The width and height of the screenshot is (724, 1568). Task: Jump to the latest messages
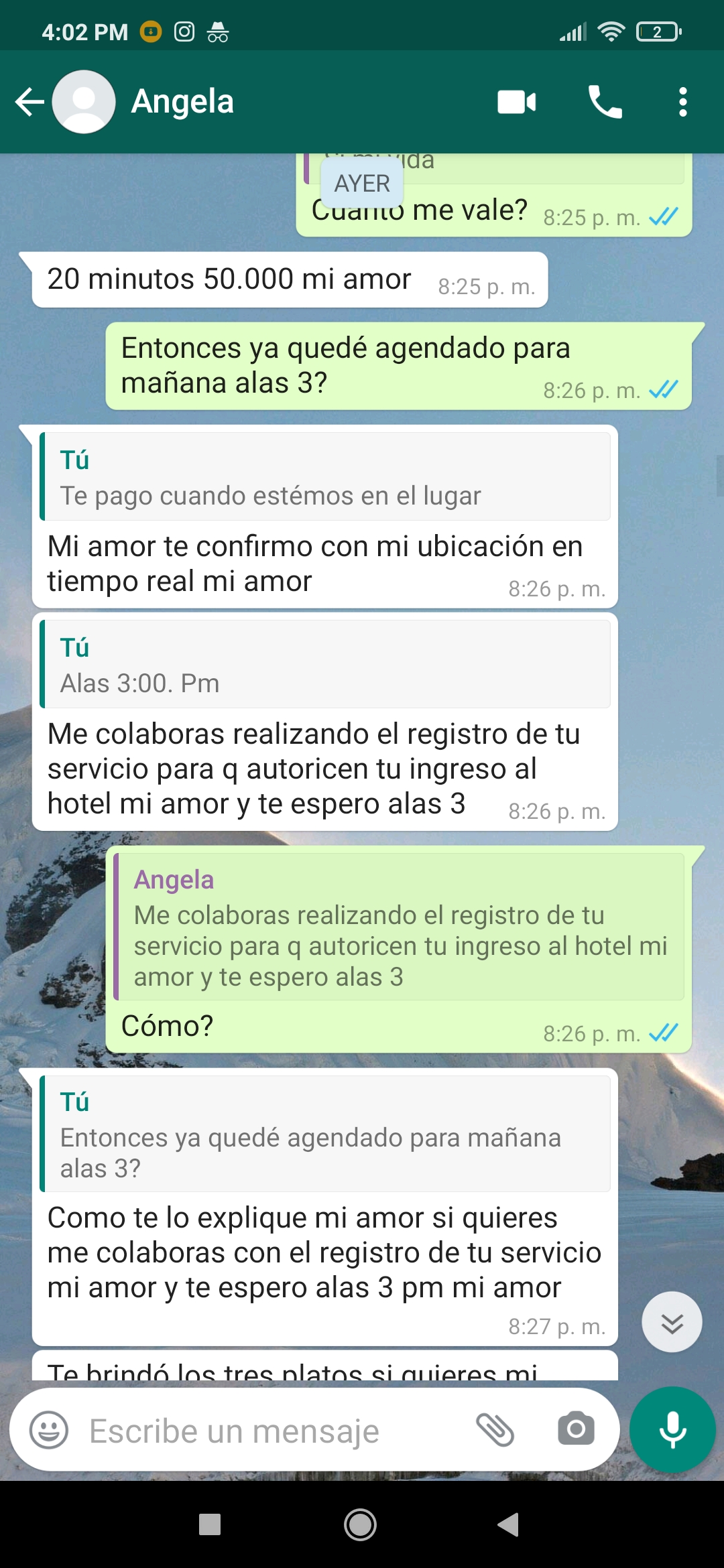(x=672, y=1322)
